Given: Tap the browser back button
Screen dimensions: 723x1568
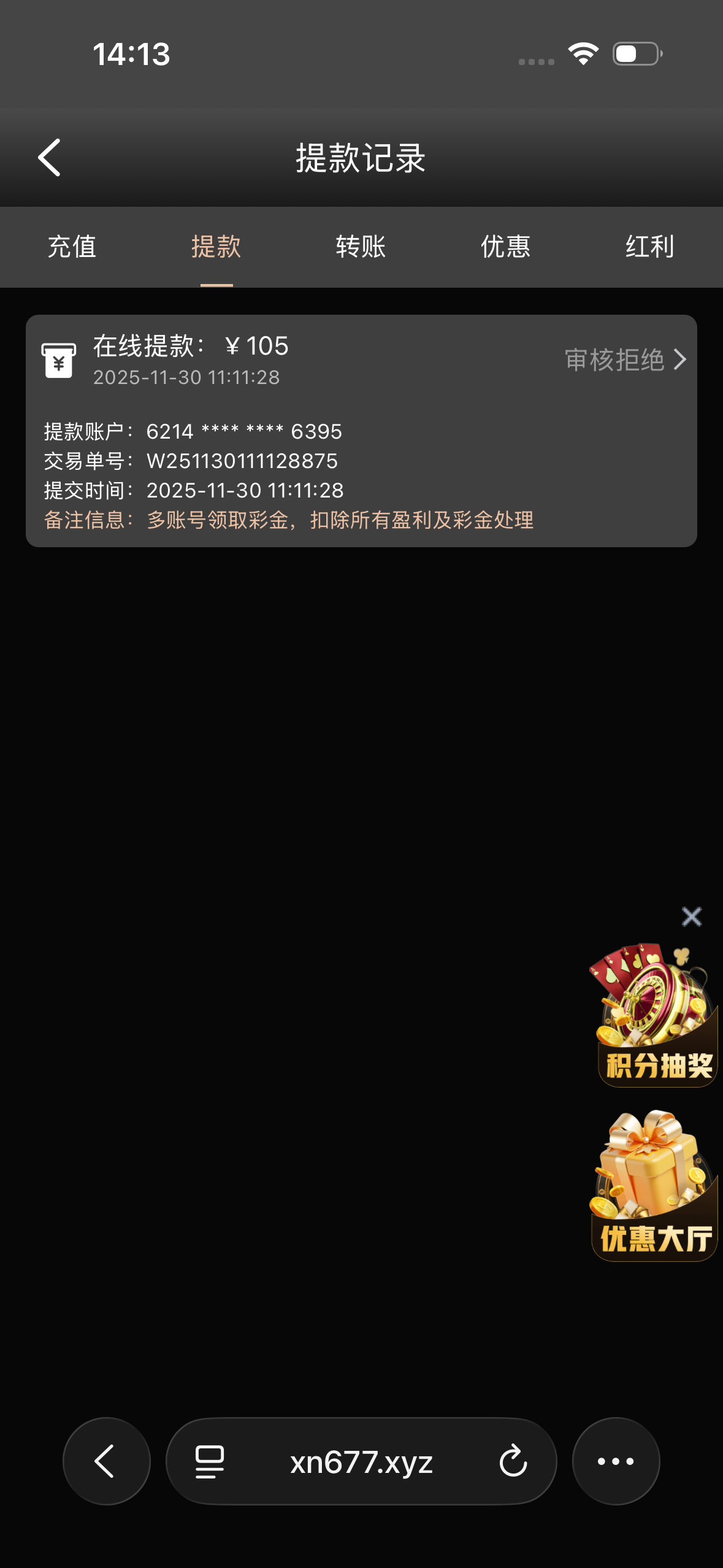Looking at the screenshot, I should (x=107, y=1461).
